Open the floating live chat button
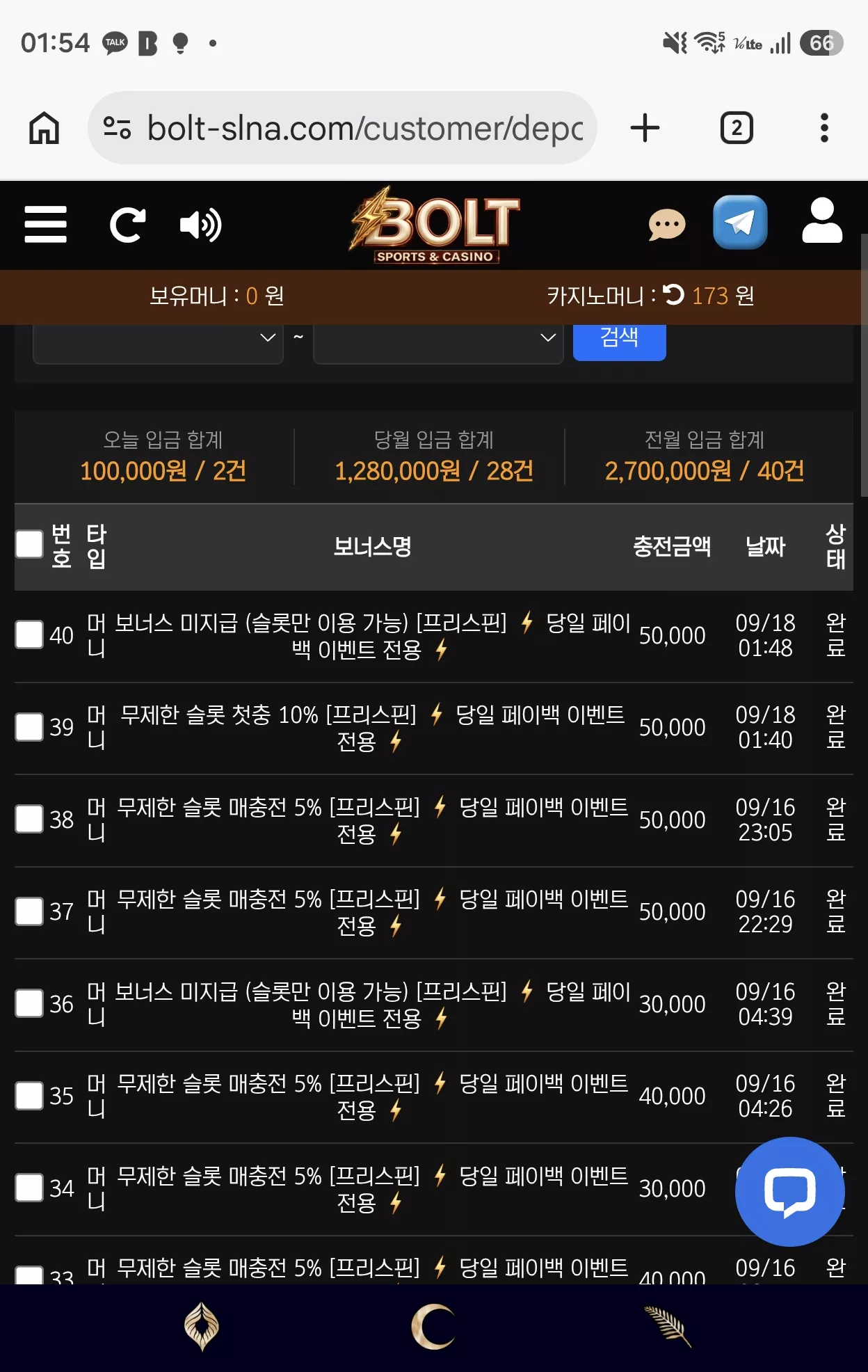868x1372 pixels. (x=789, y=1191)
